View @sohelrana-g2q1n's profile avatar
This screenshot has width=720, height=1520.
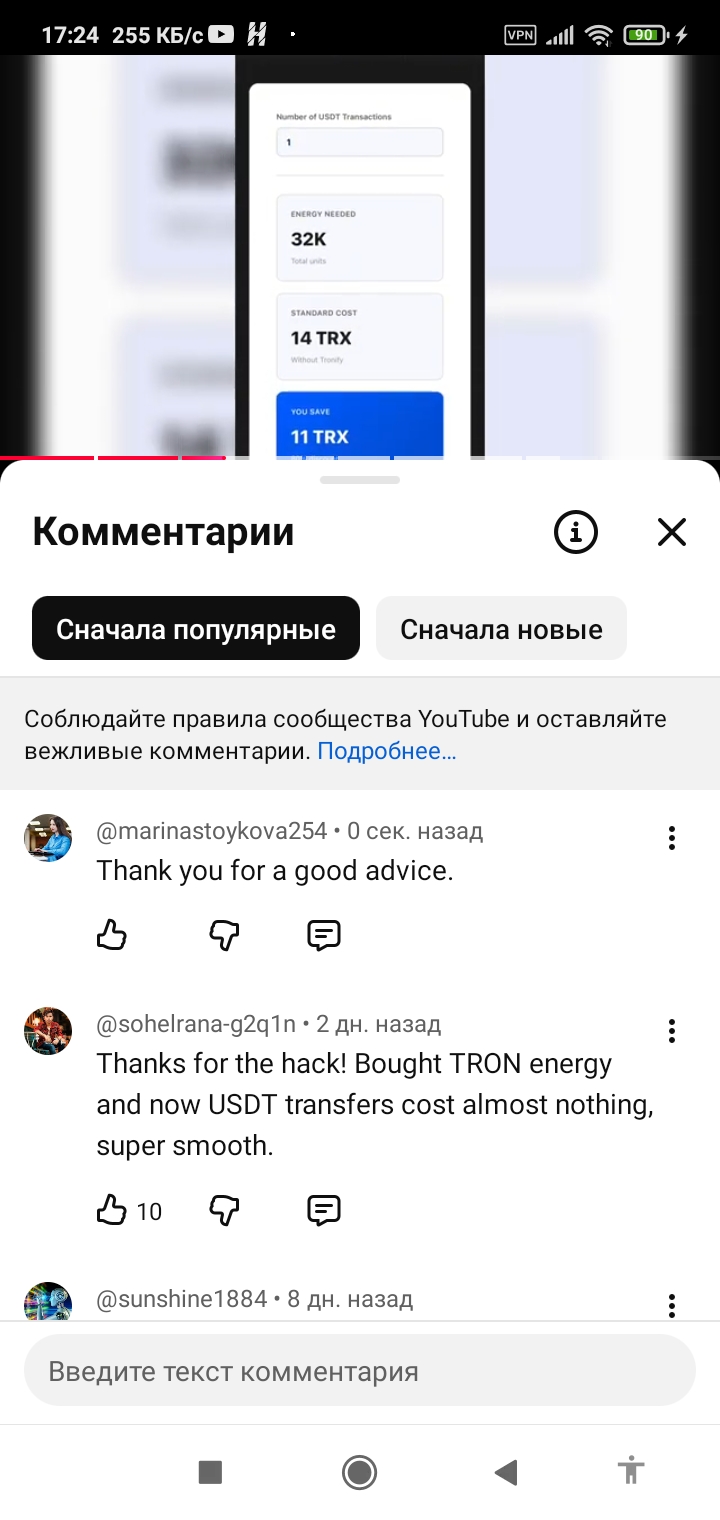pos(48,1031)
